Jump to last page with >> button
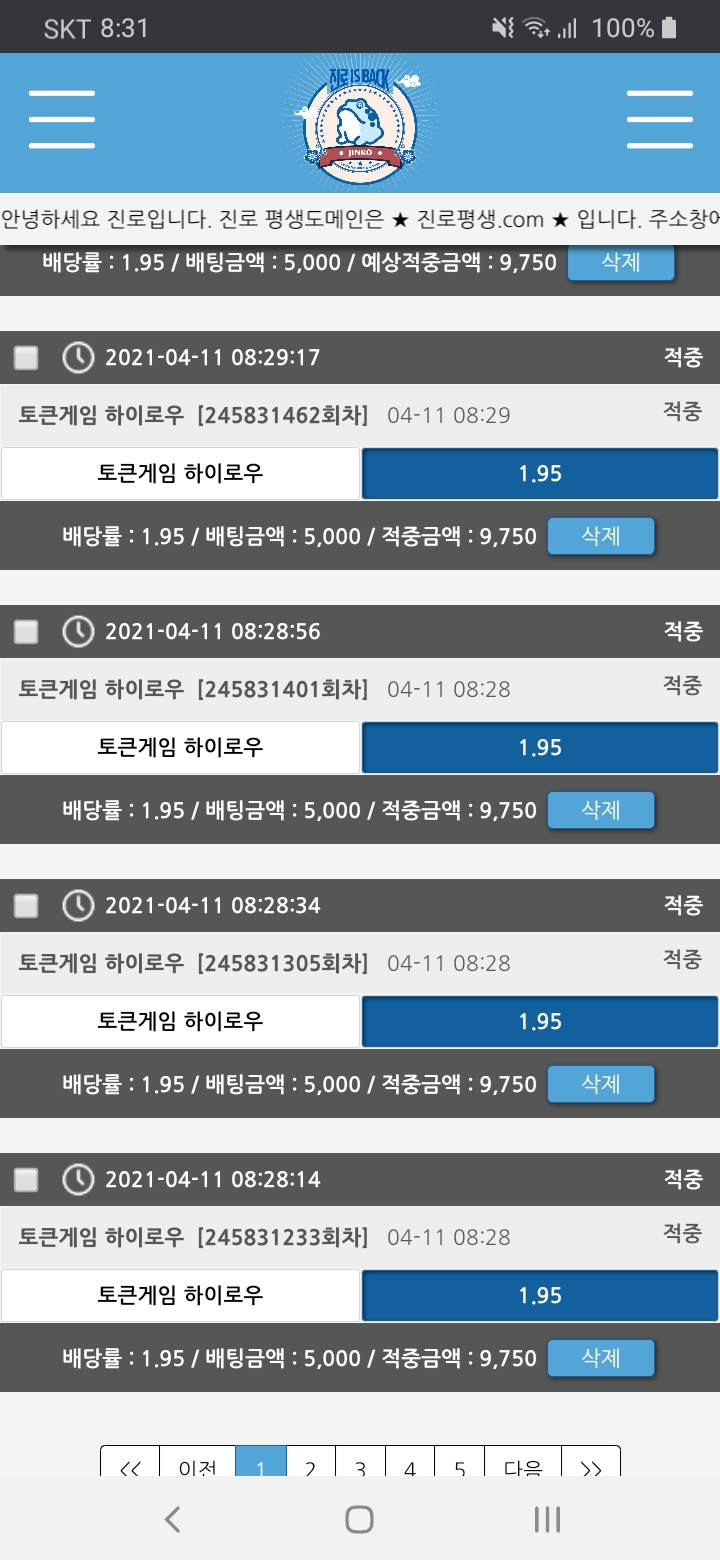This screenshot has width=720, height=1560. (590, 1463)
